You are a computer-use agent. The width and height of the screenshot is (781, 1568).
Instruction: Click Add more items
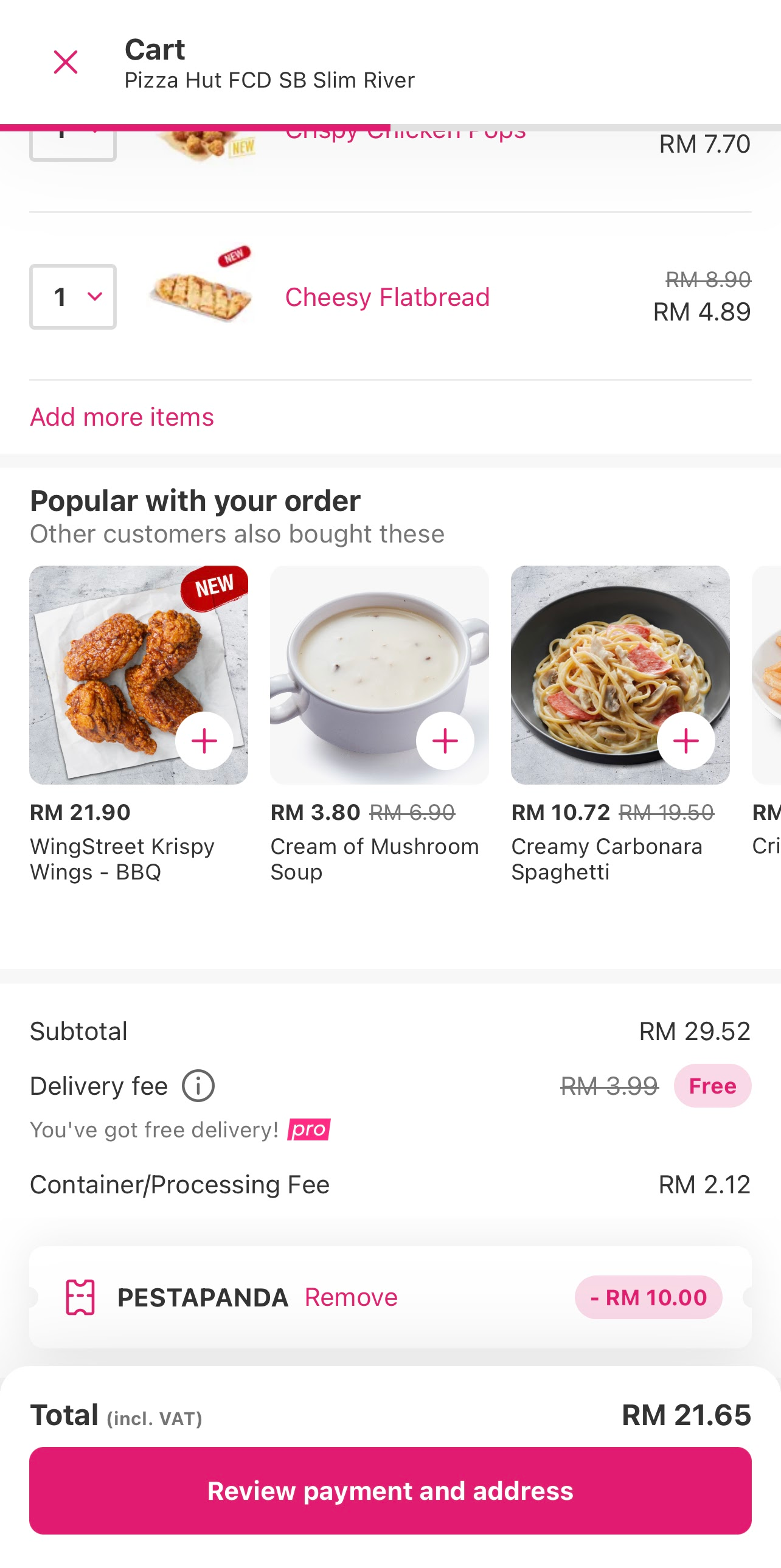point(122,417)
